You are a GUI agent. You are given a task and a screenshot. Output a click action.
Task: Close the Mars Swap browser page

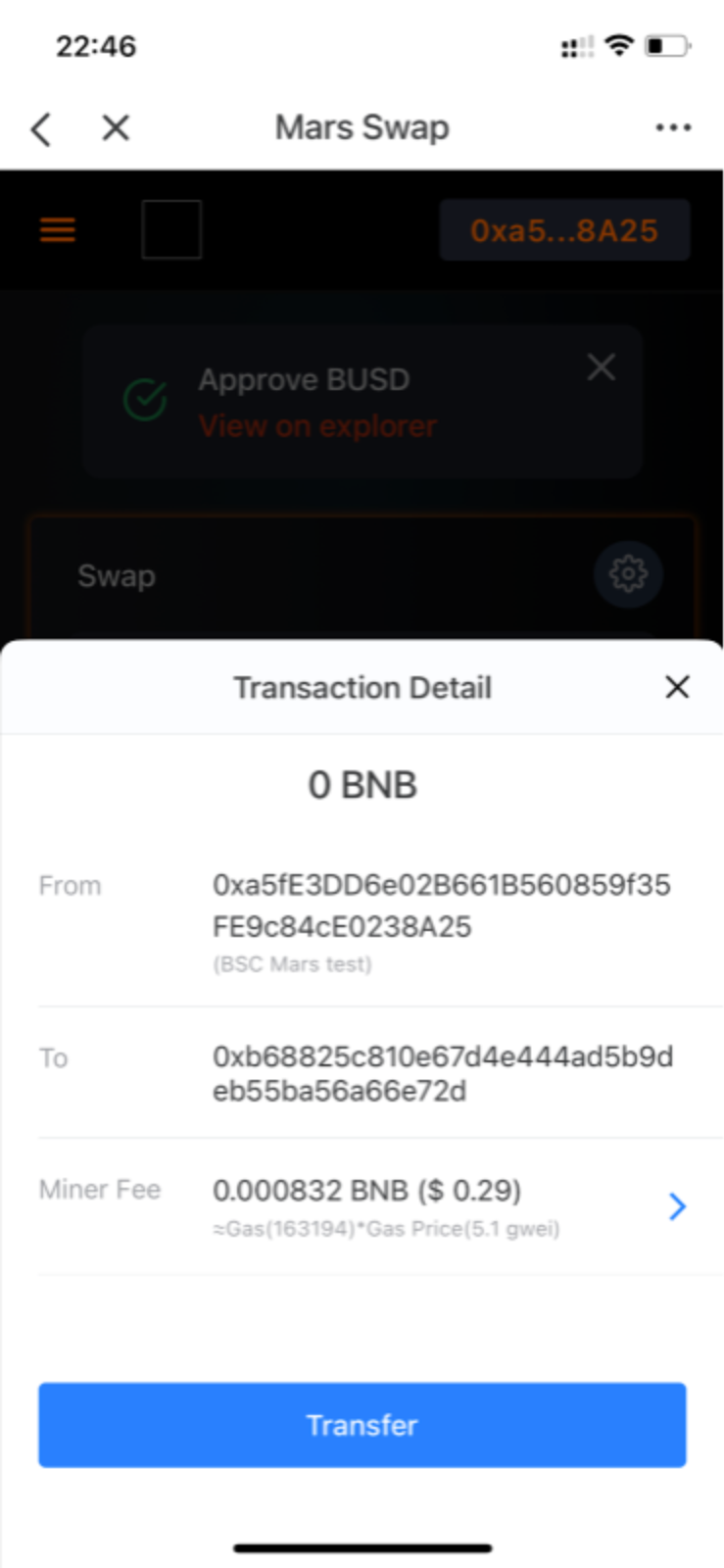click(x=116, y=127)
